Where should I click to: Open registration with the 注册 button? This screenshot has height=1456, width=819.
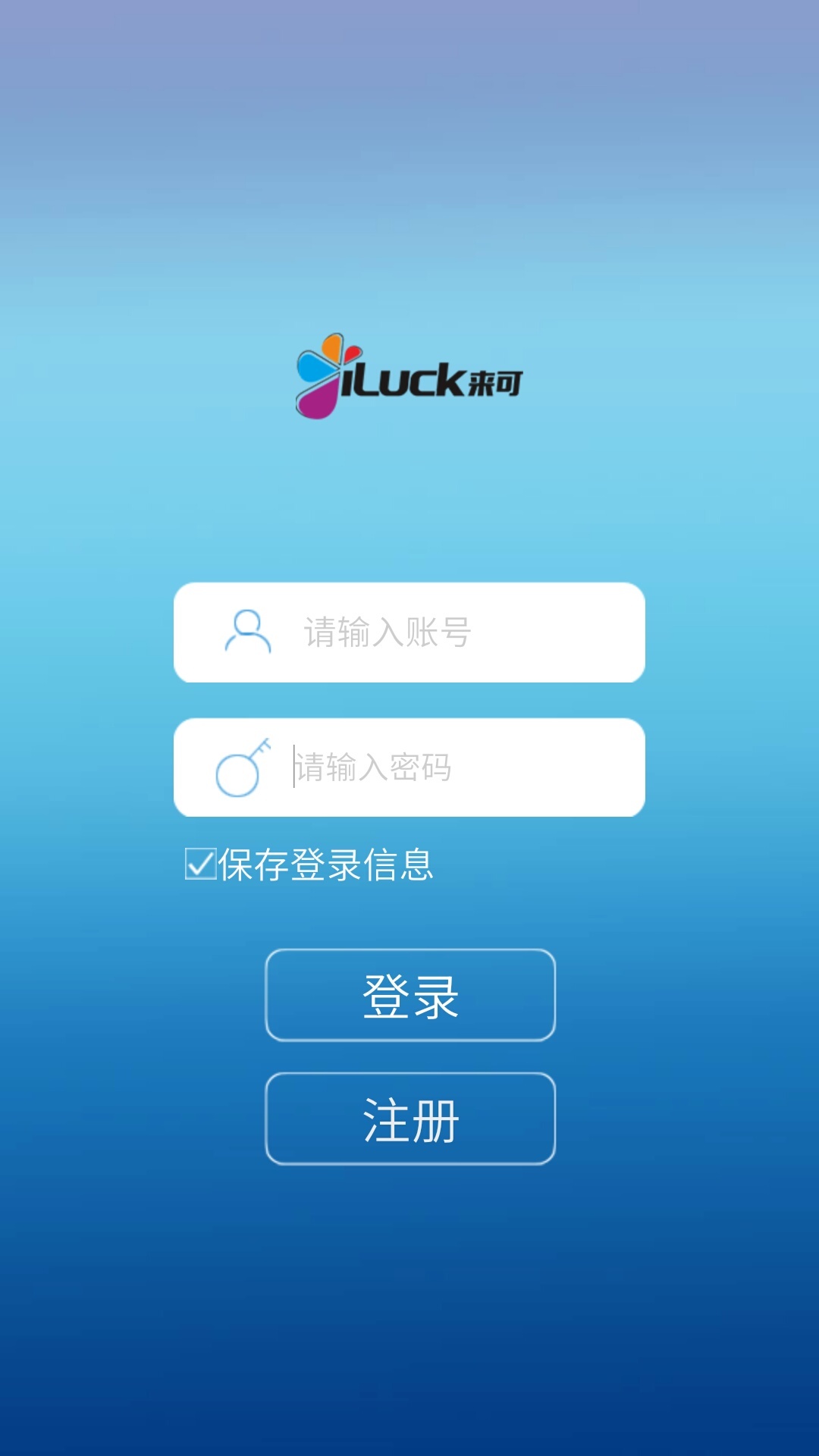tap(410, 1119)
